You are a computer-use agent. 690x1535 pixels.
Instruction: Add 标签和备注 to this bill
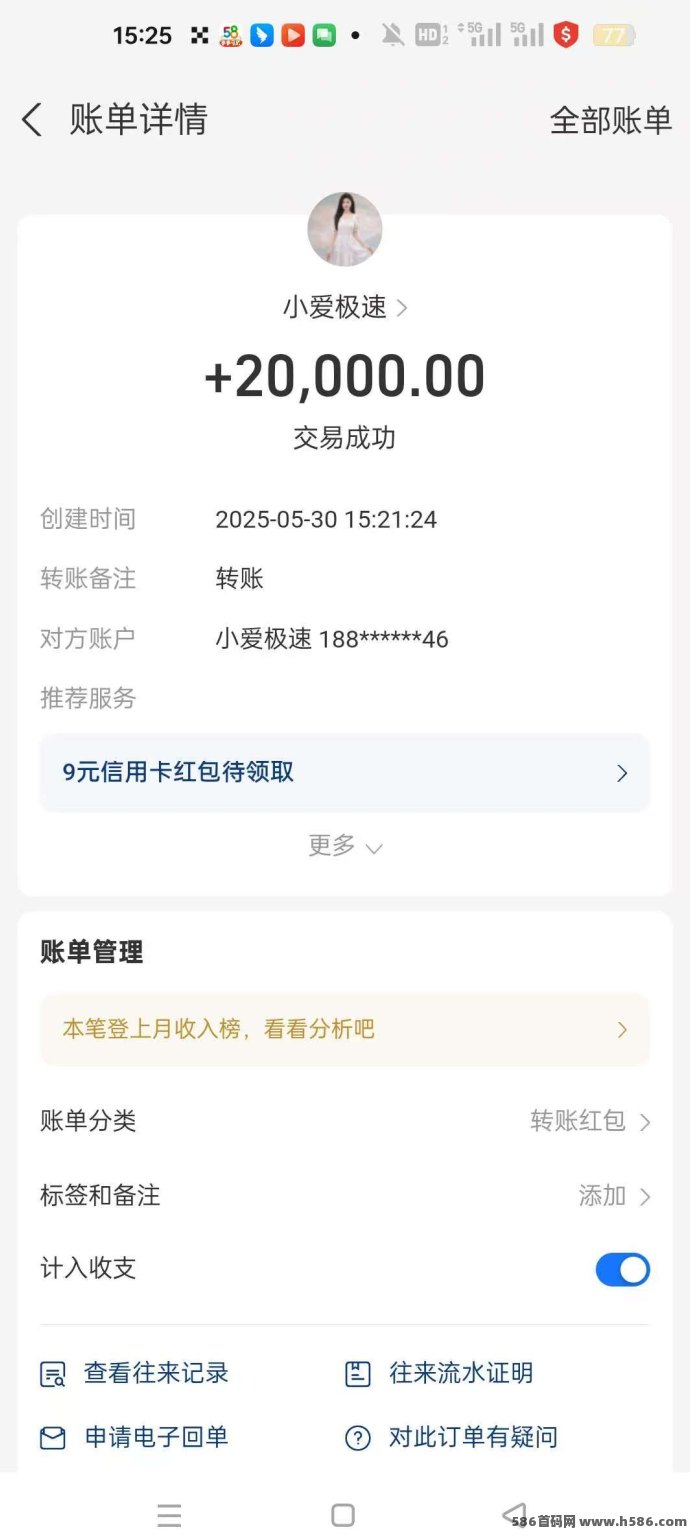click(x=614, y=1195)
